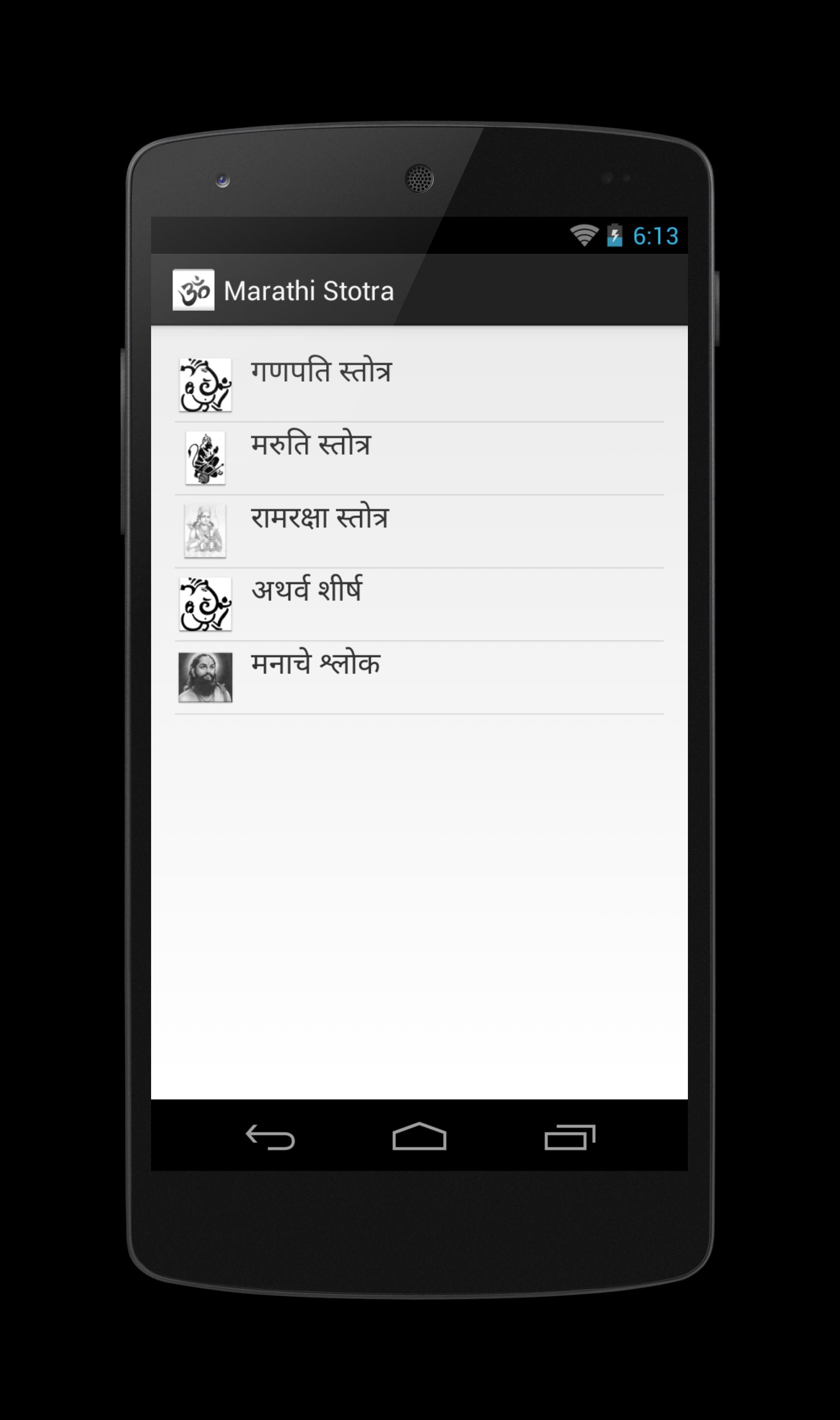Viewport: 840px width, 1420px height.
Task: Open the recent apps button
Action: (570, 1137)
